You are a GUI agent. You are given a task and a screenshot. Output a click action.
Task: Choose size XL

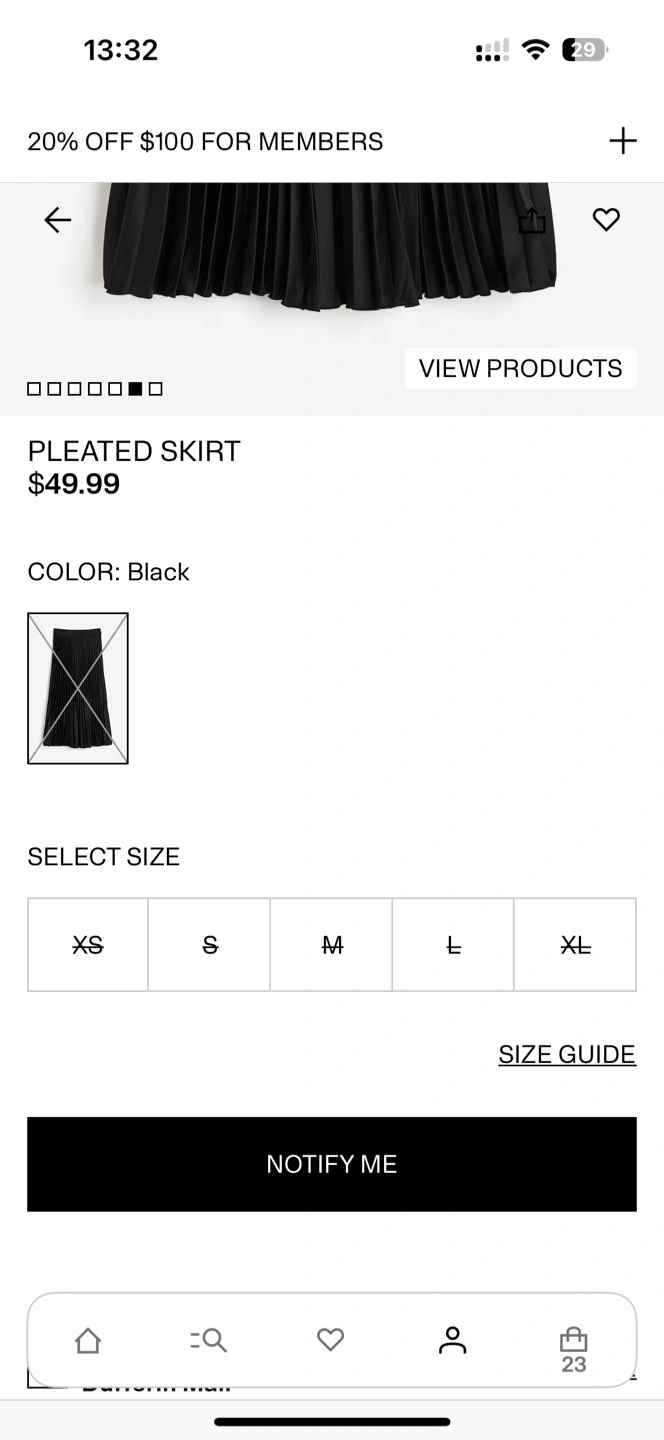pyautogui.click(x=575, y=945)
